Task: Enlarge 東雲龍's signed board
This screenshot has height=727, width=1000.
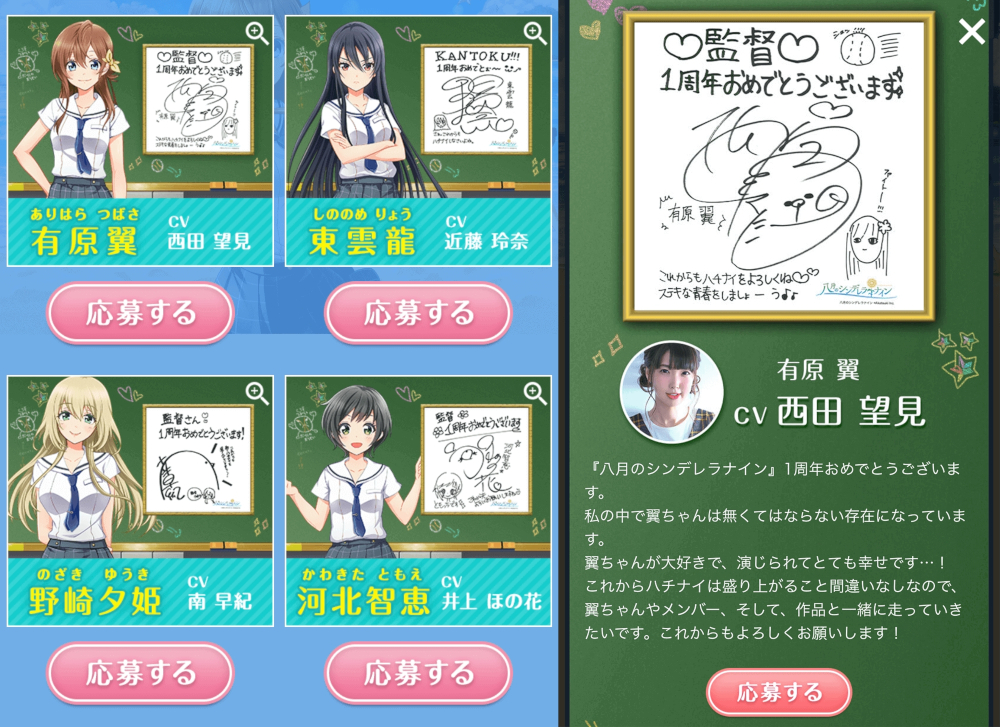Action: pyautogui.click(x=535, y=33)
